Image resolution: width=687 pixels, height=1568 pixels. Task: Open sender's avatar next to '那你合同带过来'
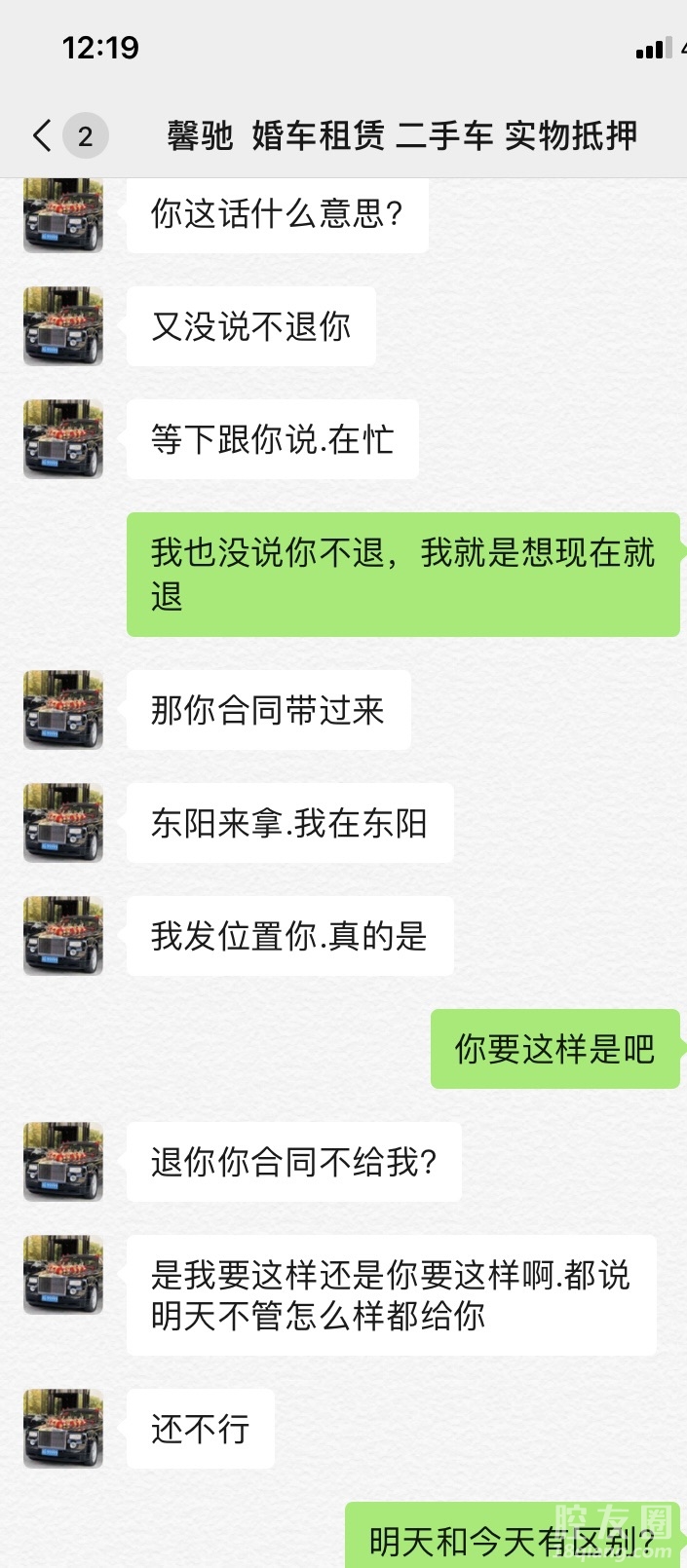point(63,710)
